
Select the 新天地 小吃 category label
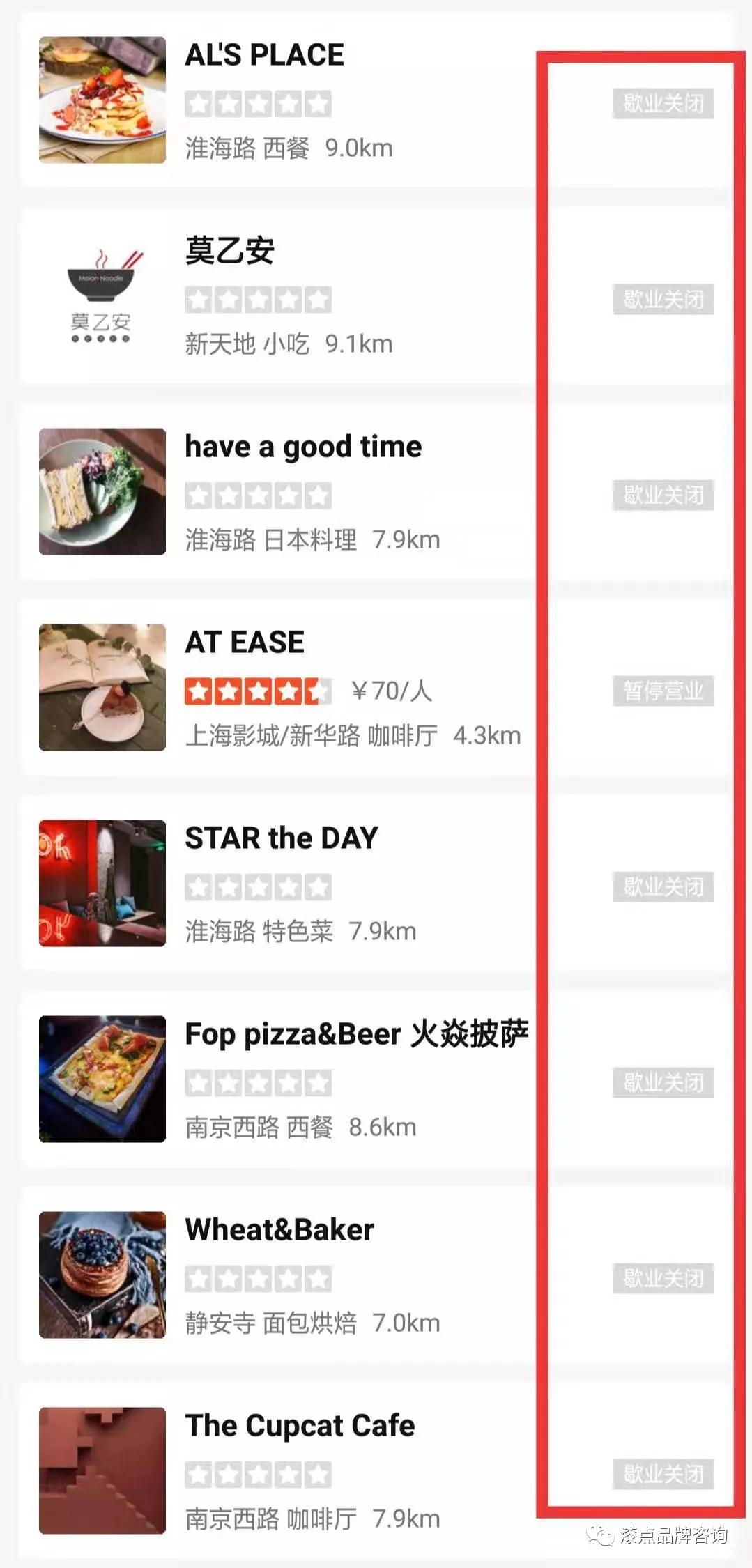point(249,344)
